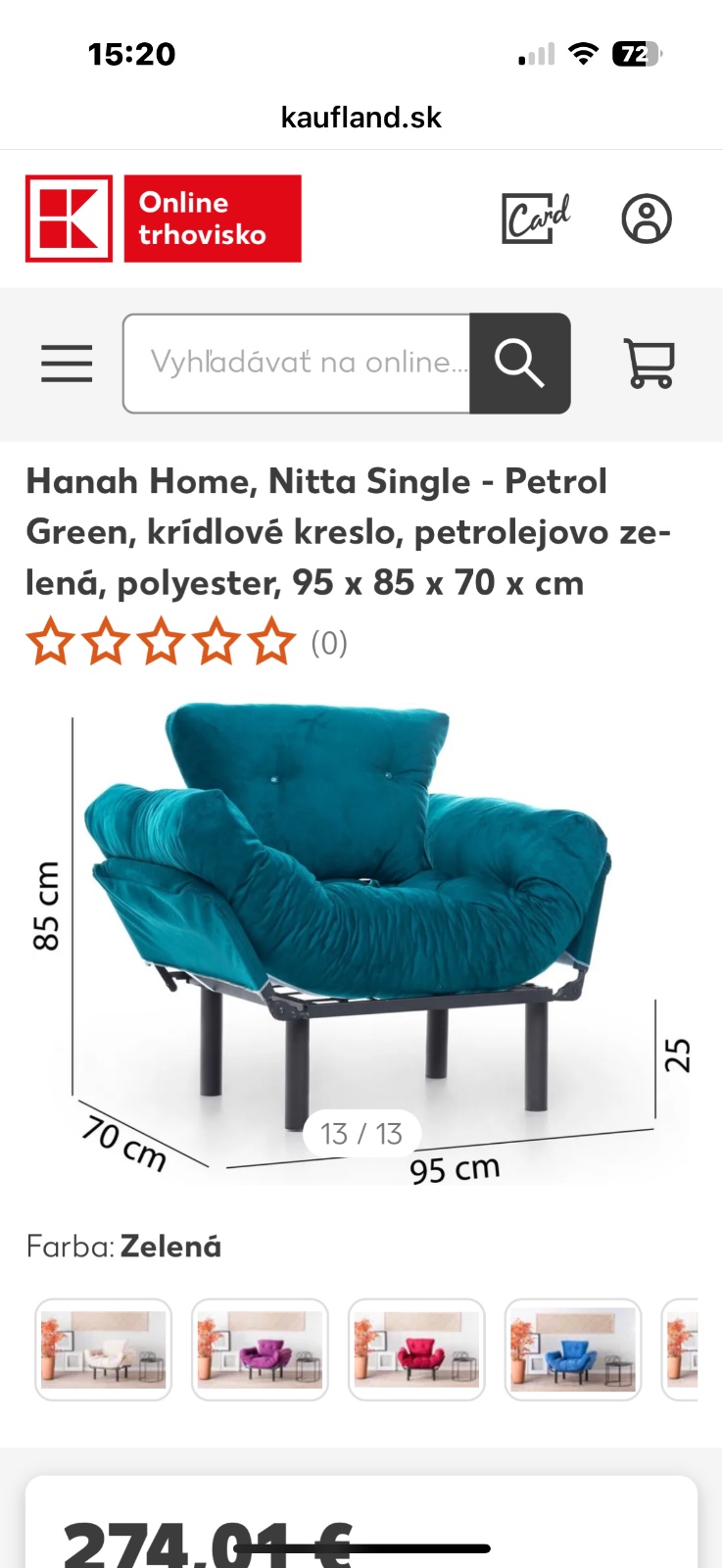
Task: Open the hamburger menu
Action: coord(67,364)
